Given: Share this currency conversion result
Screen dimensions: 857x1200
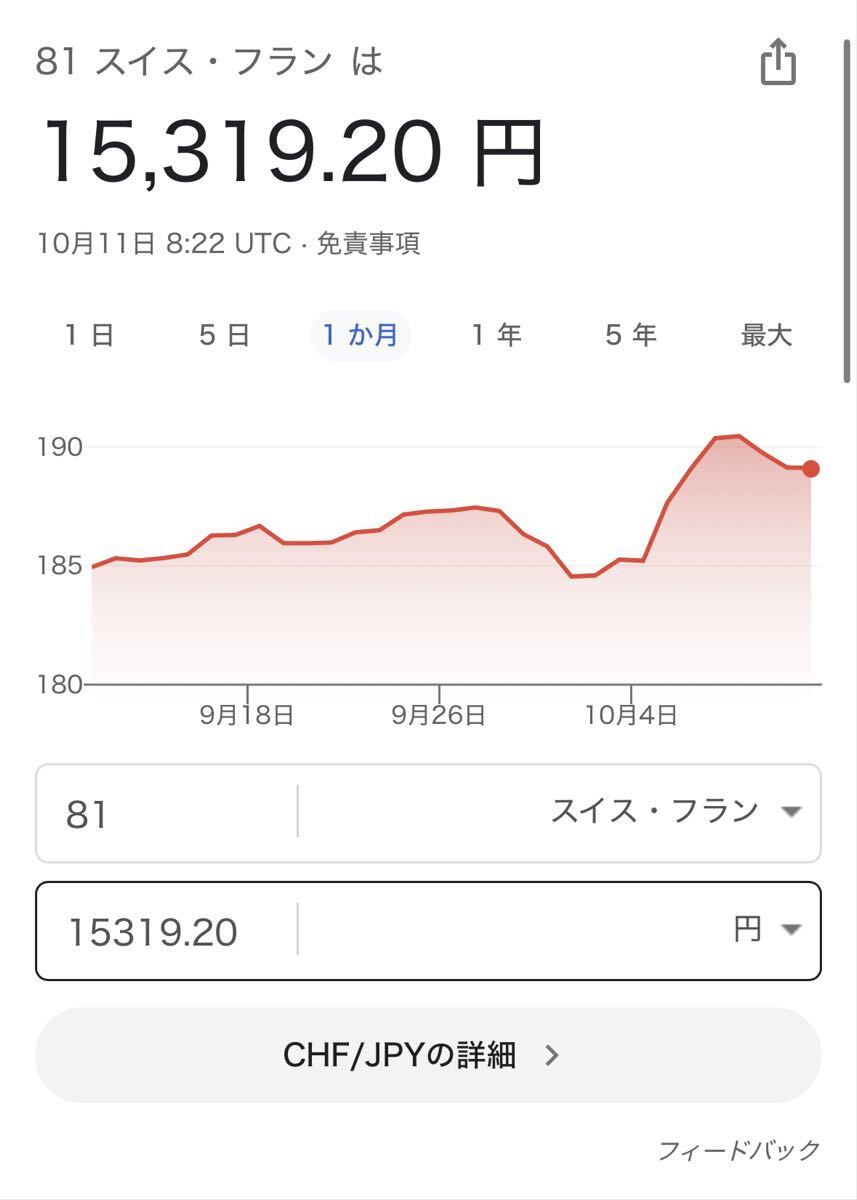Looking at the screenshot, I should click(778, 64).
